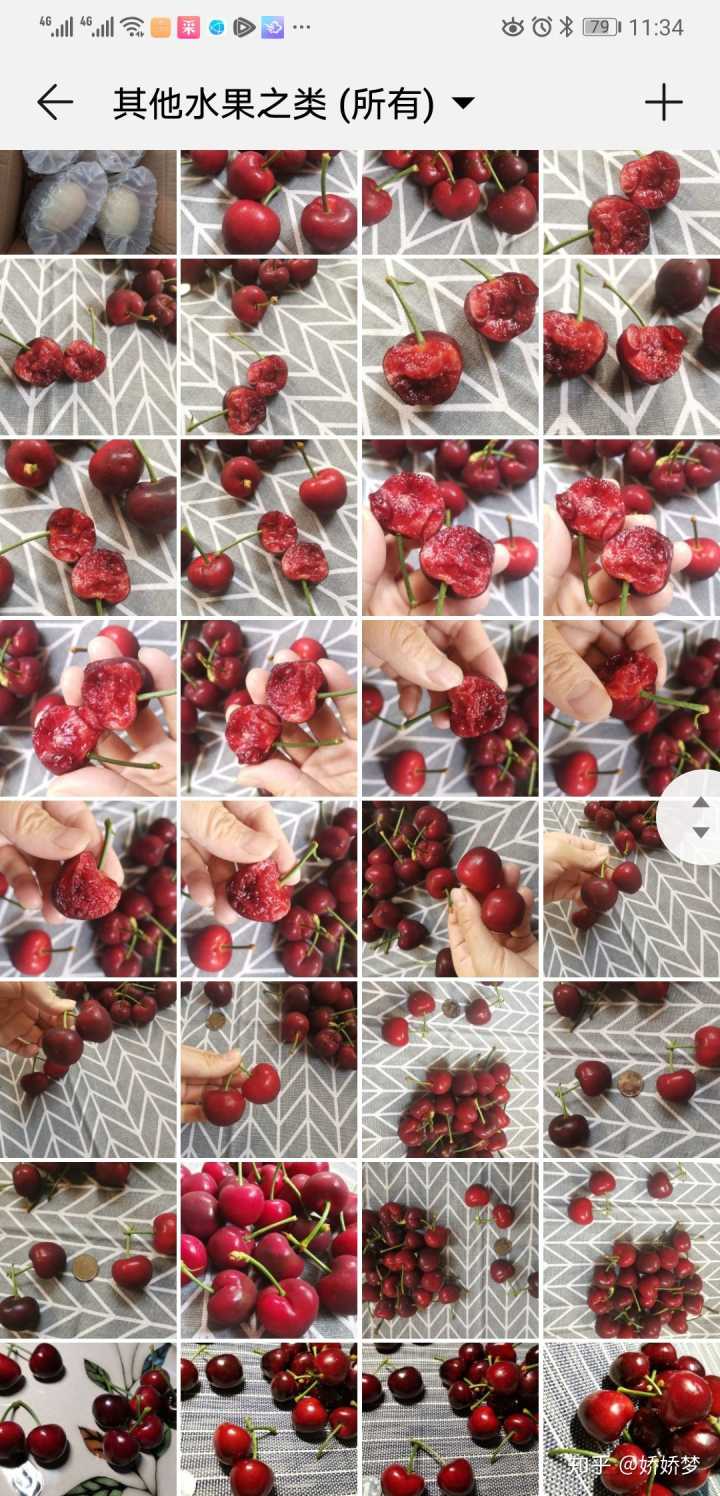Open the photo of wrapped fruit in box

(x=88, y=202)
